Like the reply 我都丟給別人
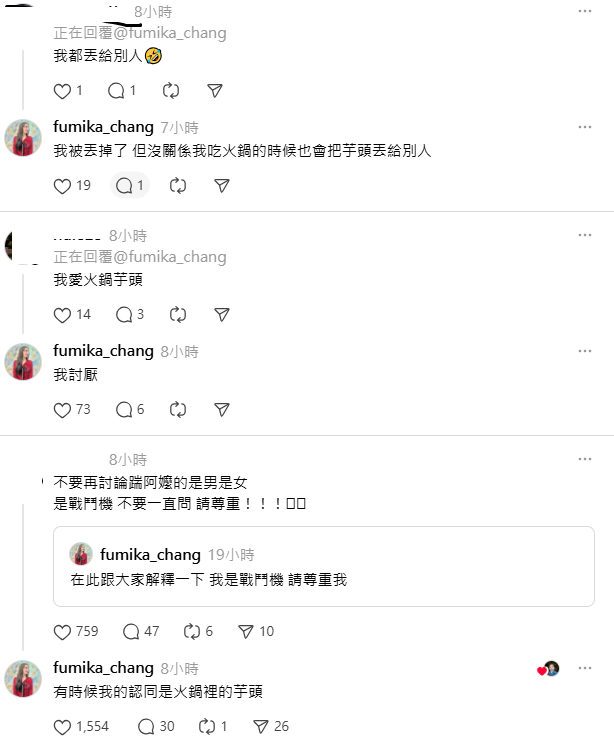This screenshot has width=614, height=746. pyautogui.click(x=62, y=91)
